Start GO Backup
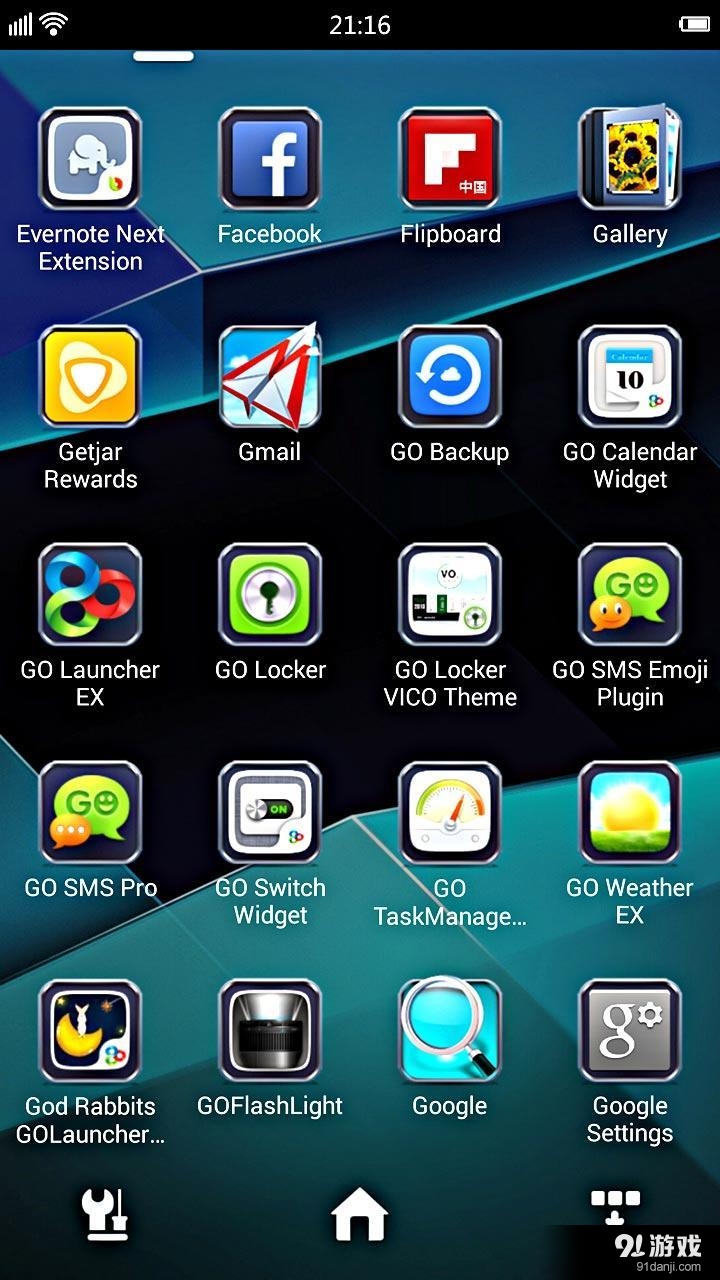This screenshot has width=720, height=1280. 450,378
